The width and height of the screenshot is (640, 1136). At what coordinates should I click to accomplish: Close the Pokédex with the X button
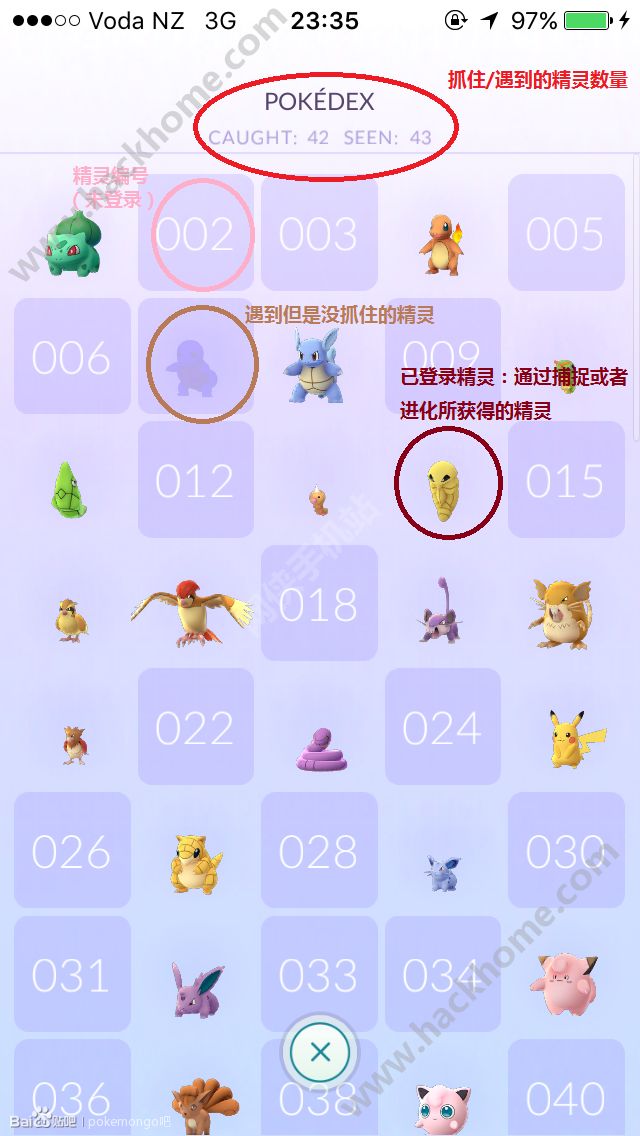click(320, 1052)
